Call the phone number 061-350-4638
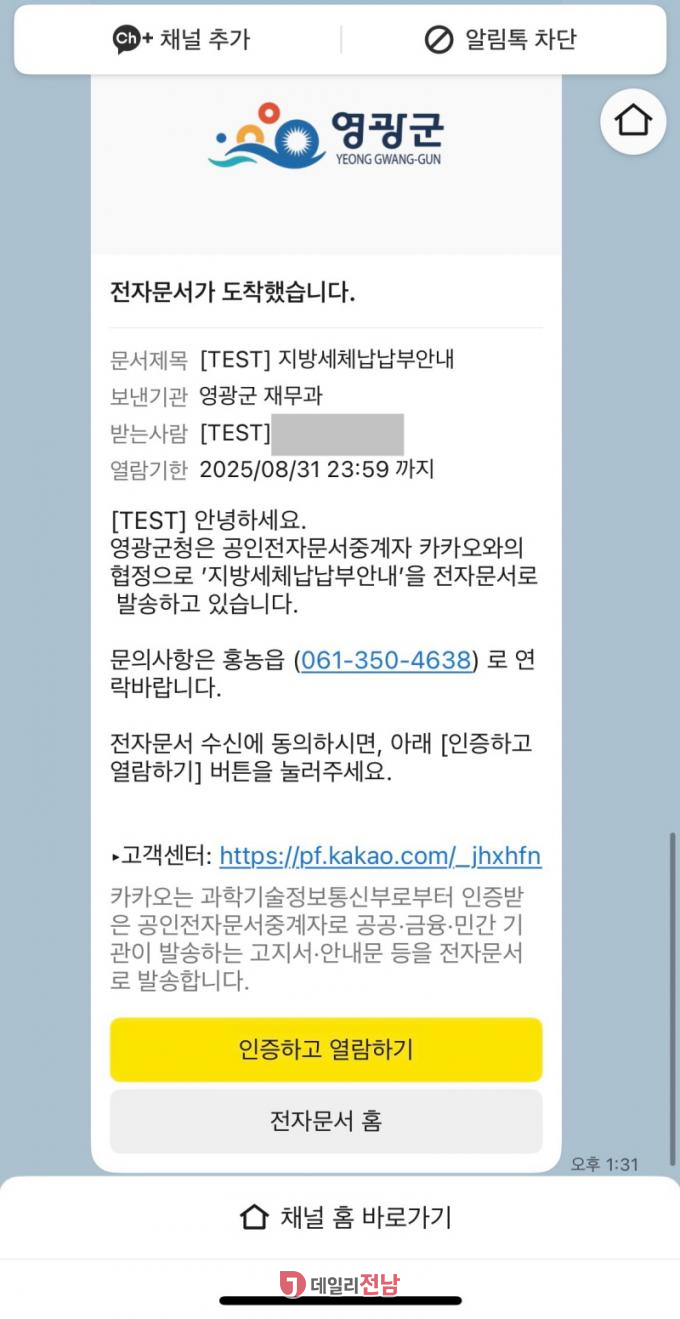The width and height of the screenshot is (680, 1319). click(386, 660)
